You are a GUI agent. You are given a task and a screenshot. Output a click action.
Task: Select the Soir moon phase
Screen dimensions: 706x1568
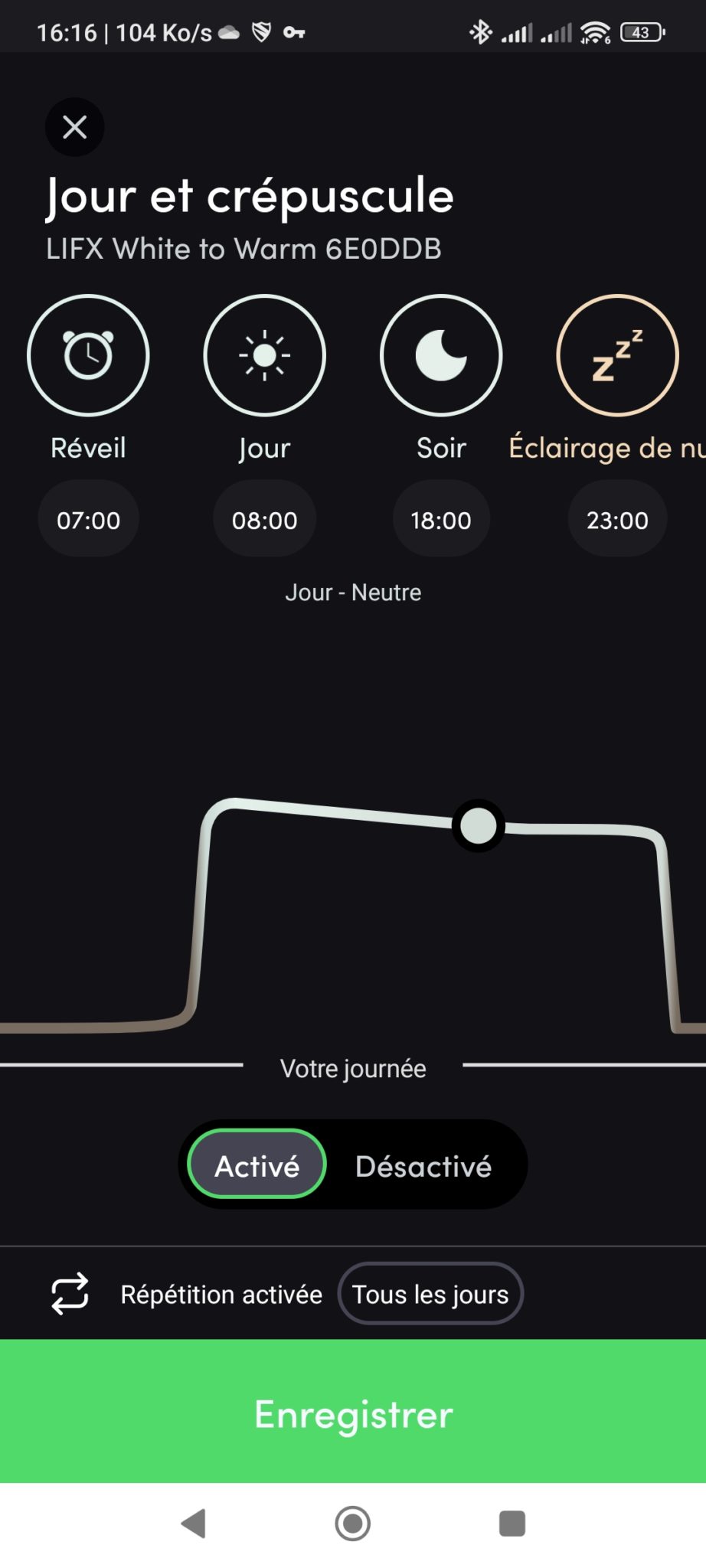[441, 355]
